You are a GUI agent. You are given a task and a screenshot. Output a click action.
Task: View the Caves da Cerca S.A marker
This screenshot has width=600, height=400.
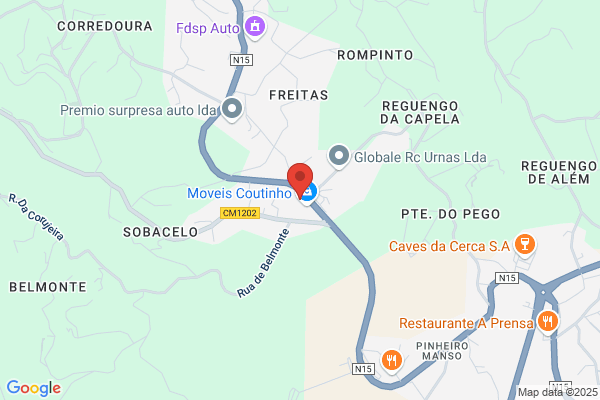pyautogui.click(x=525, y=245)
